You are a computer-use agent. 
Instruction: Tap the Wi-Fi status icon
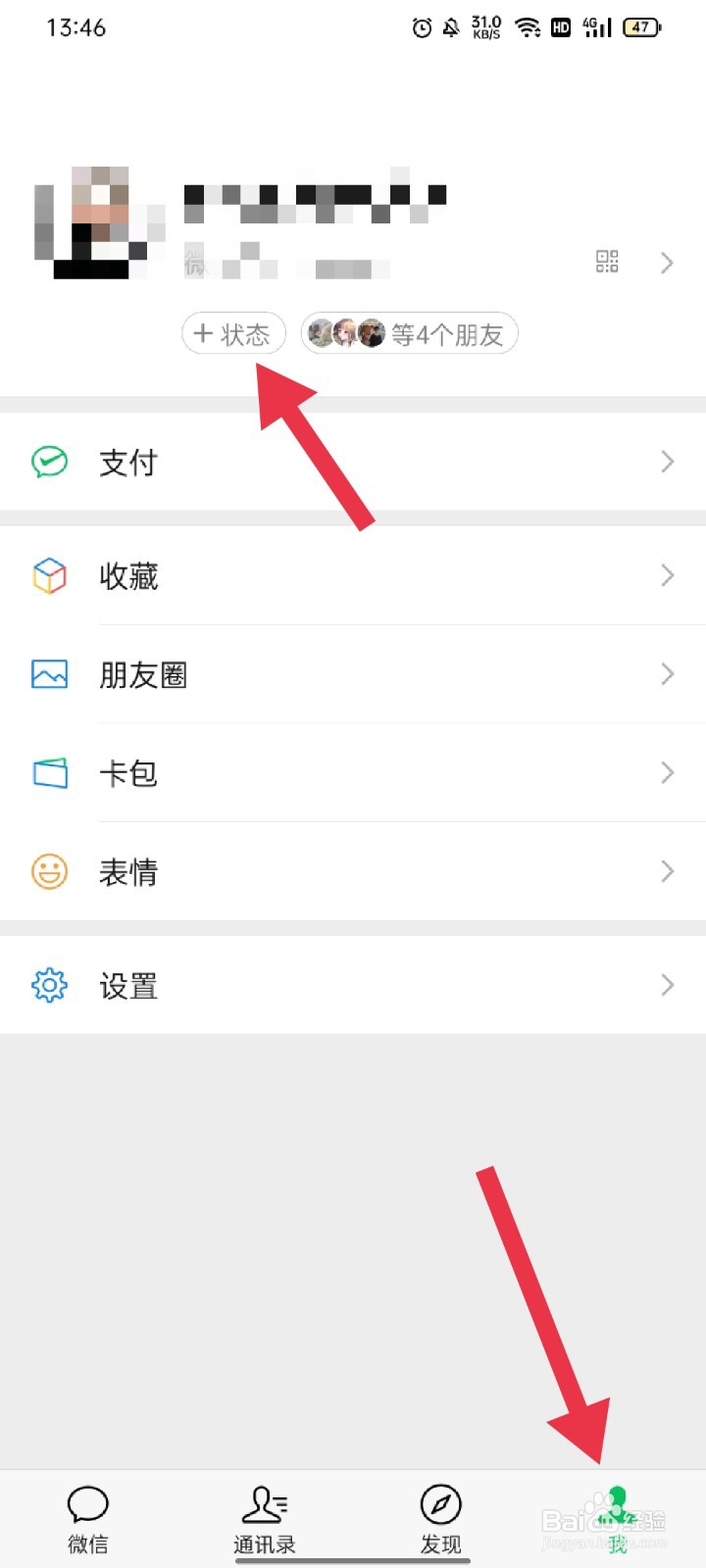pos(529,27)
